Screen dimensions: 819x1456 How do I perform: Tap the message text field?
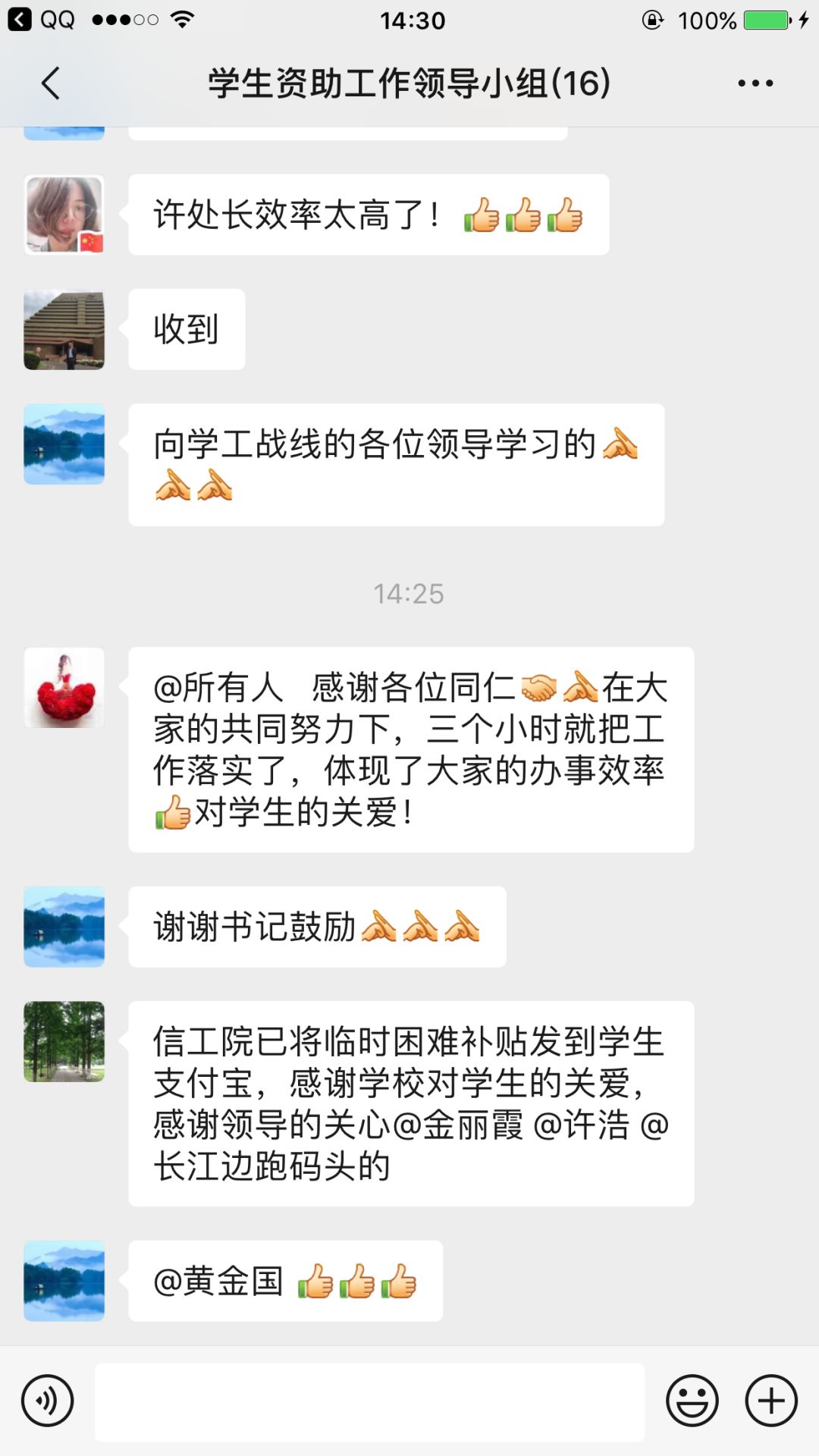click(369, 1402)
